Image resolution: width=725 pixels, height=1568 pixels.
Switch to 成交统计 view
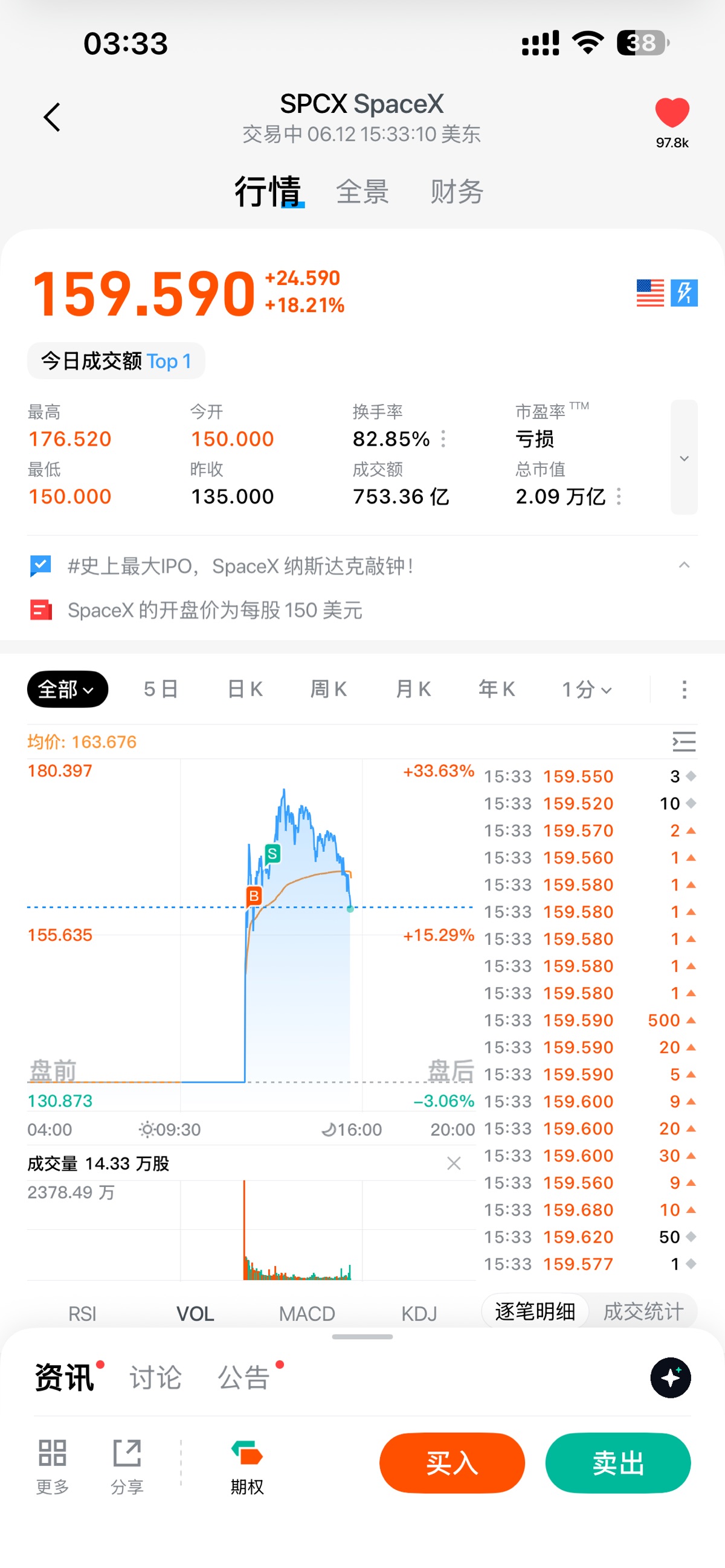click(643, 1312)
